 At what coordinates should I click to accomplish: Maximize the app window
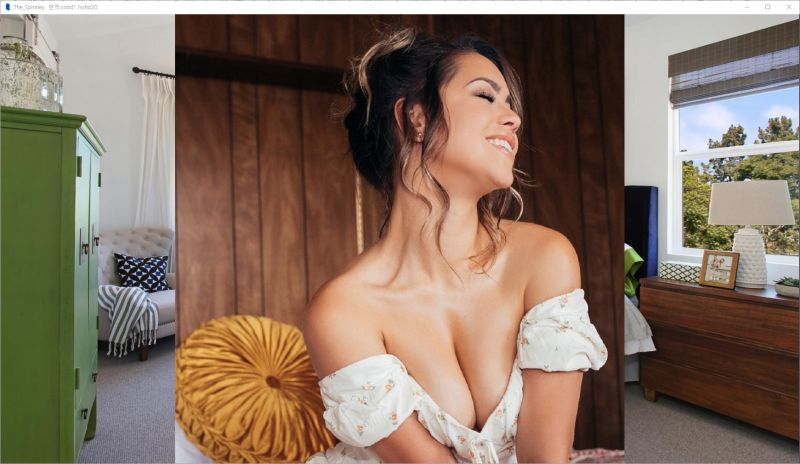pos(767,6)
